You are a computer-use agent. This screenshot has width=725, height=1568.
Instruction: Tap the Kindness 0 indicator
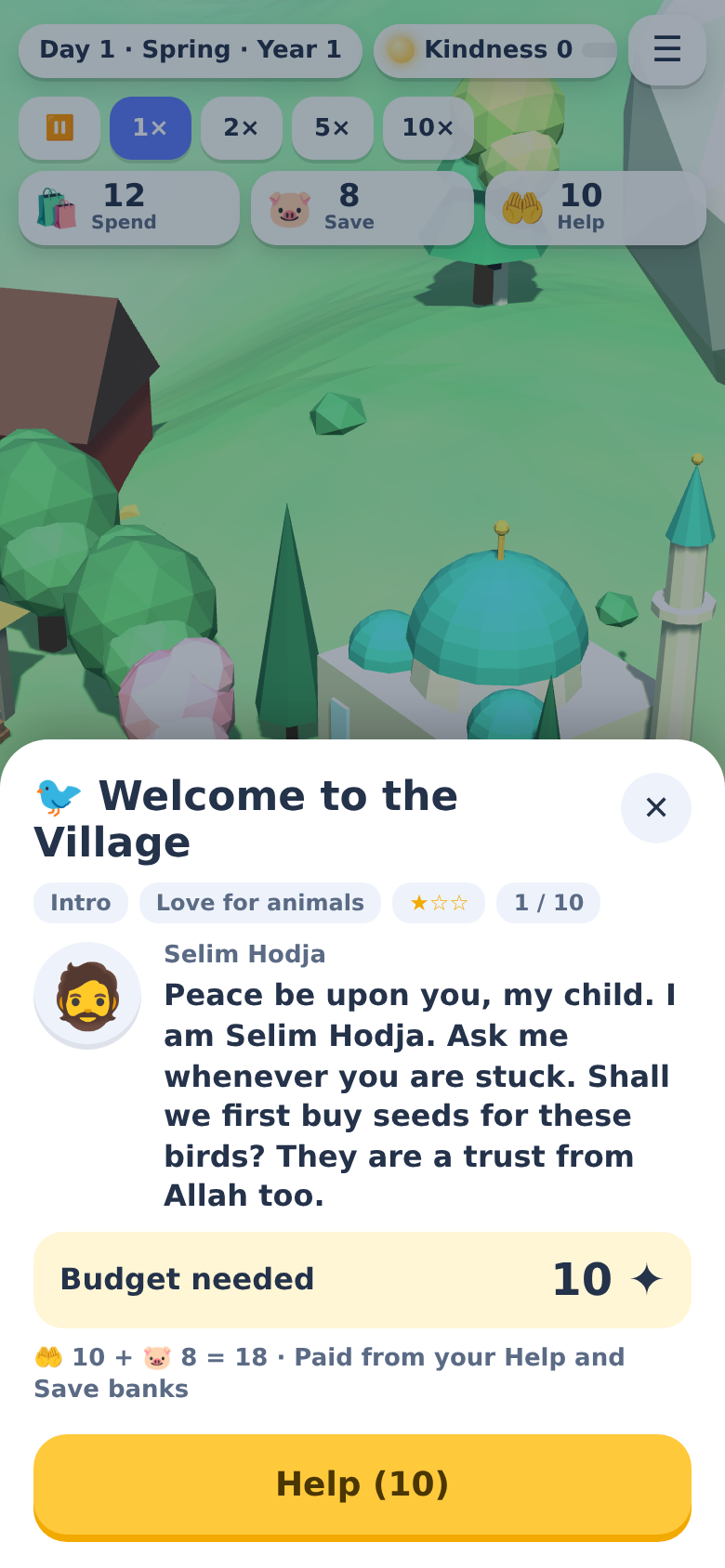point(495,50)
